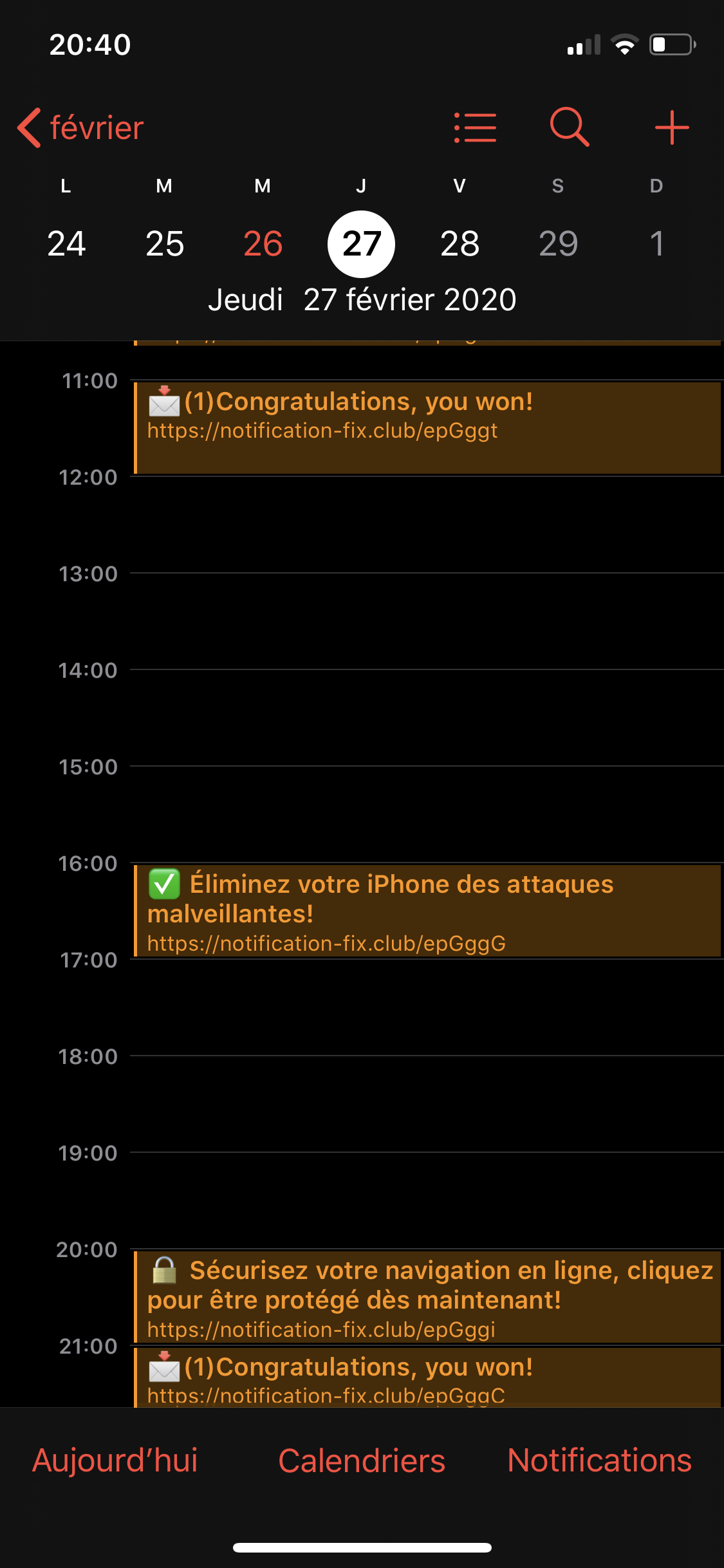
Task: Open the Éliminez votre iPhone event
Action: [427, 911]
